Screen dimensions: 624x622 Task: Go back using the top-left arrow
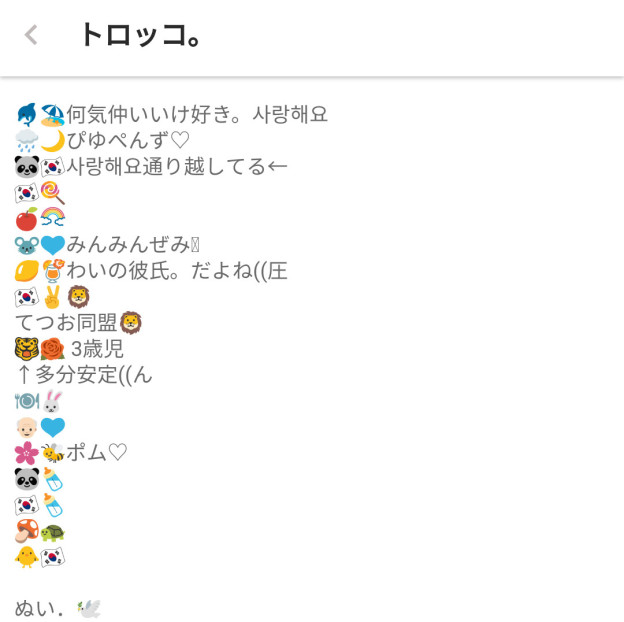click(x=31, y=36)
